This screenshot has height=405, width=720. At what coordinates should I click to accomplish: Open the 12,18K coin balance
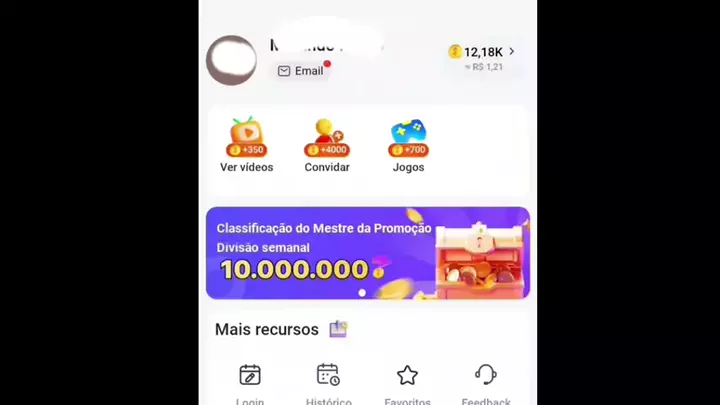pos(482,52)
